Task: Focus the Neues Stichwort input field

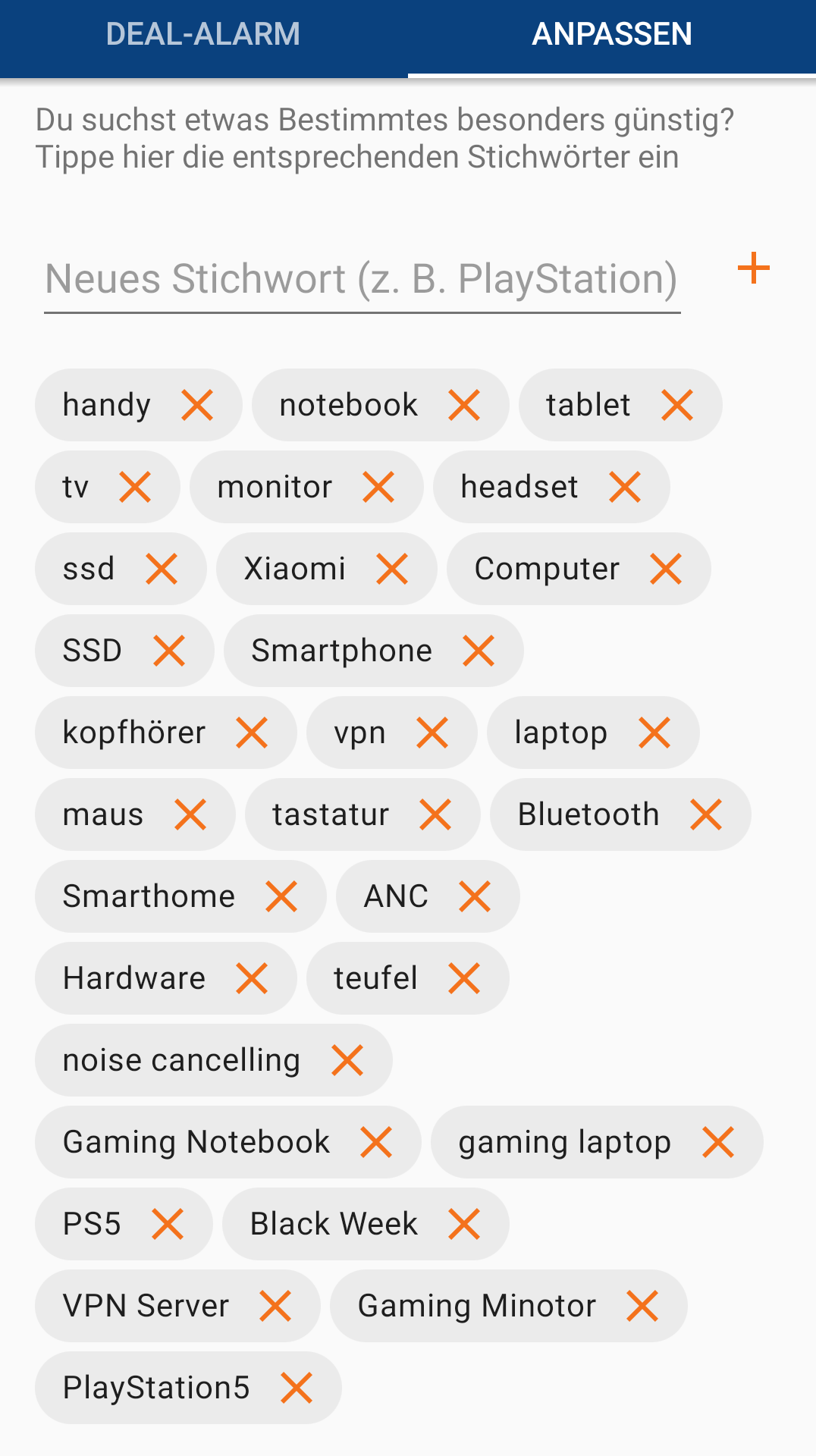Action: pyautogui.click(x=362, y=279)
